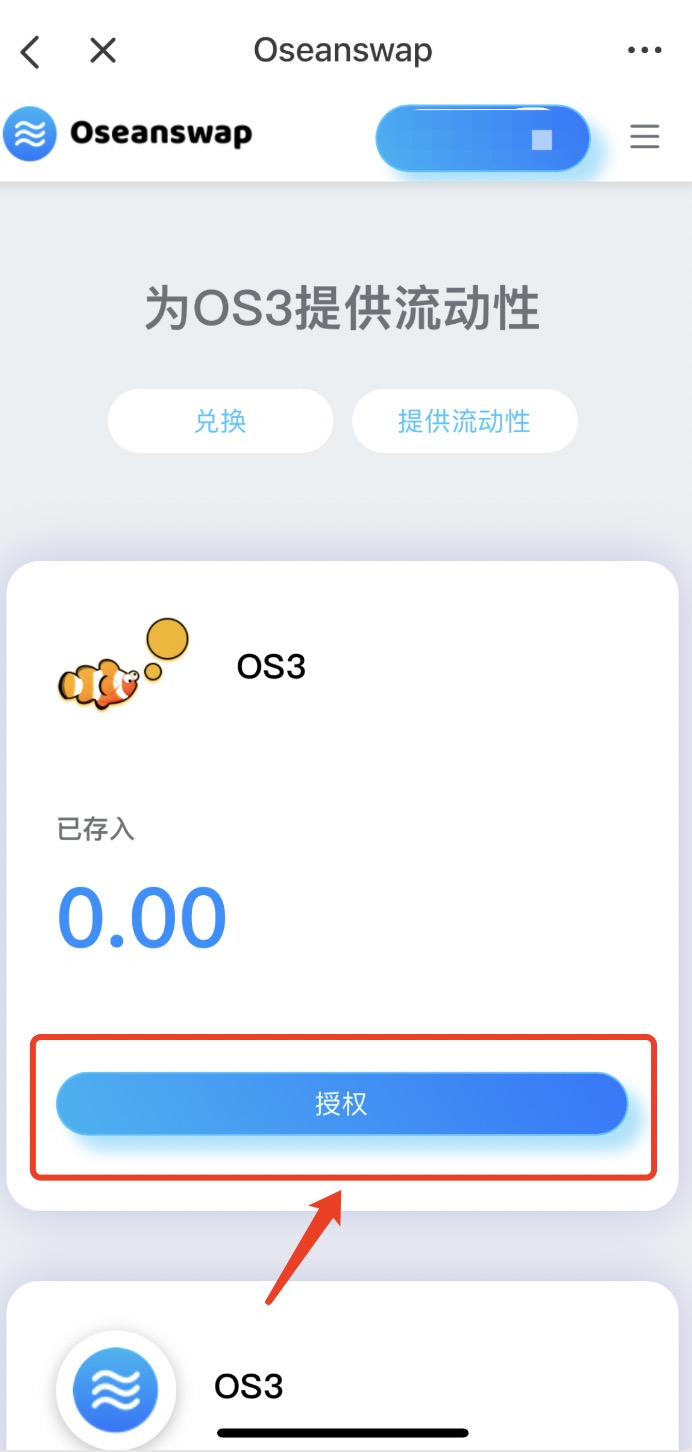The width and height of the screenshot is (692, 1452).
Task: Open the three-dot overflow menu
Action: pos(644,50)
